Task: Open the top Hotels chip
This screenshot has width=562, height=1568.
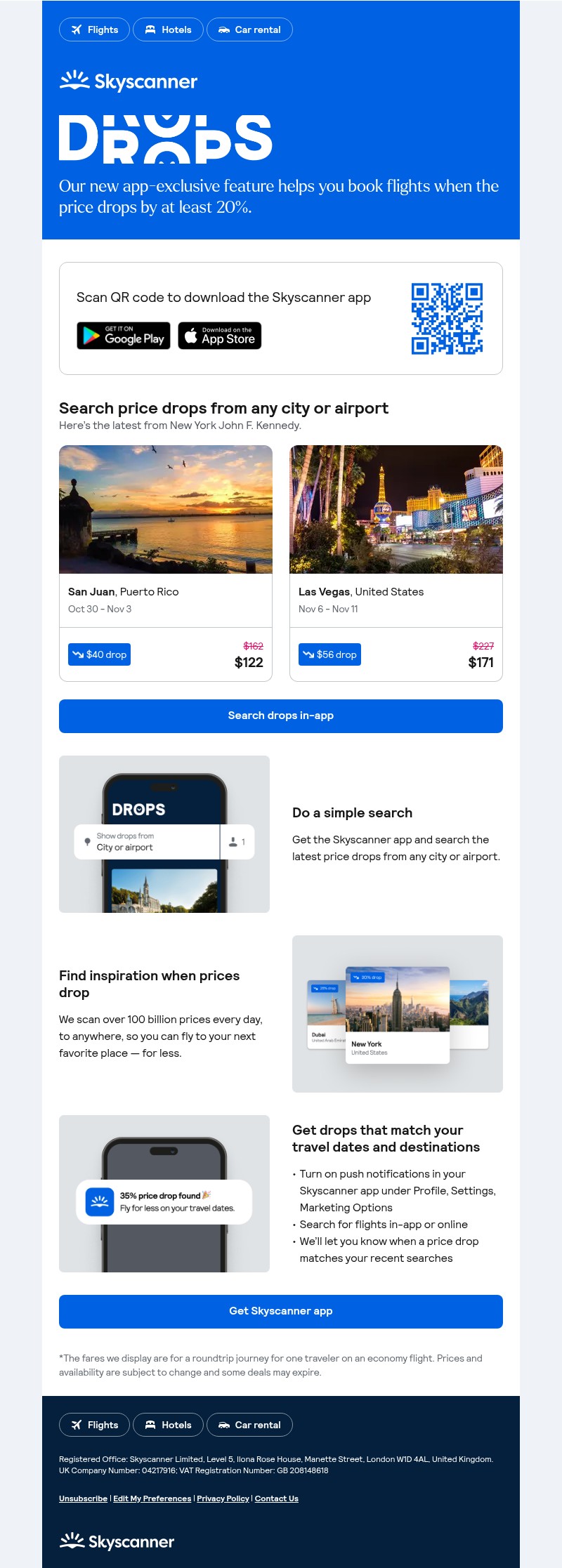Action: coord(169,29)
